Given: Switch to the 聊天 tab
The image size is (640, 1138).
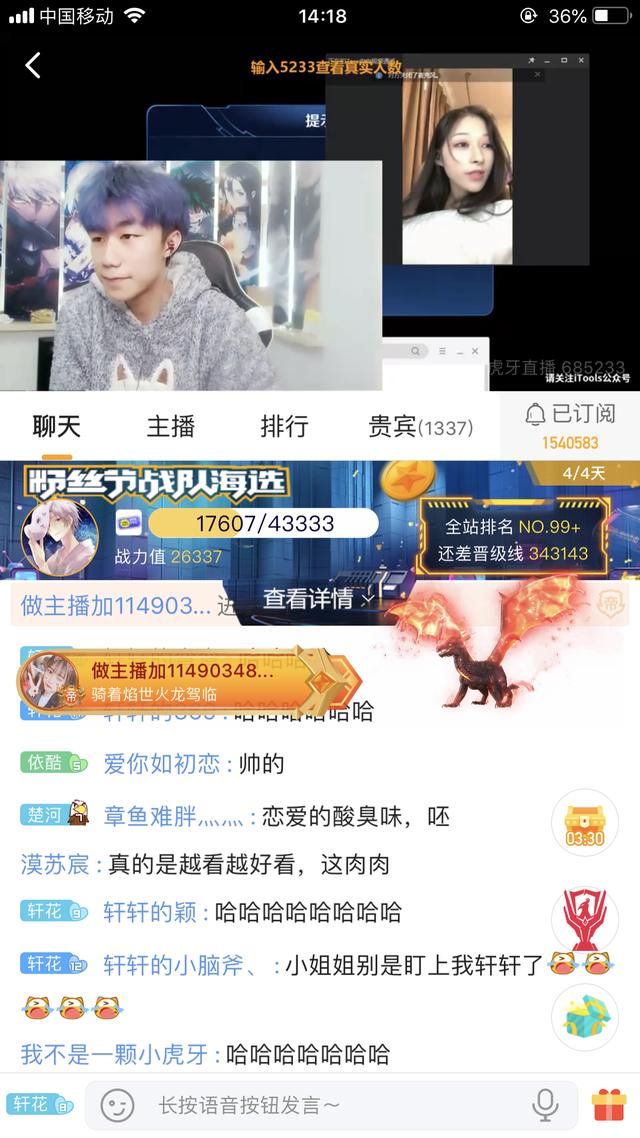Looking at the screenshot, I should pyautogui.click(x=57, y=427).
